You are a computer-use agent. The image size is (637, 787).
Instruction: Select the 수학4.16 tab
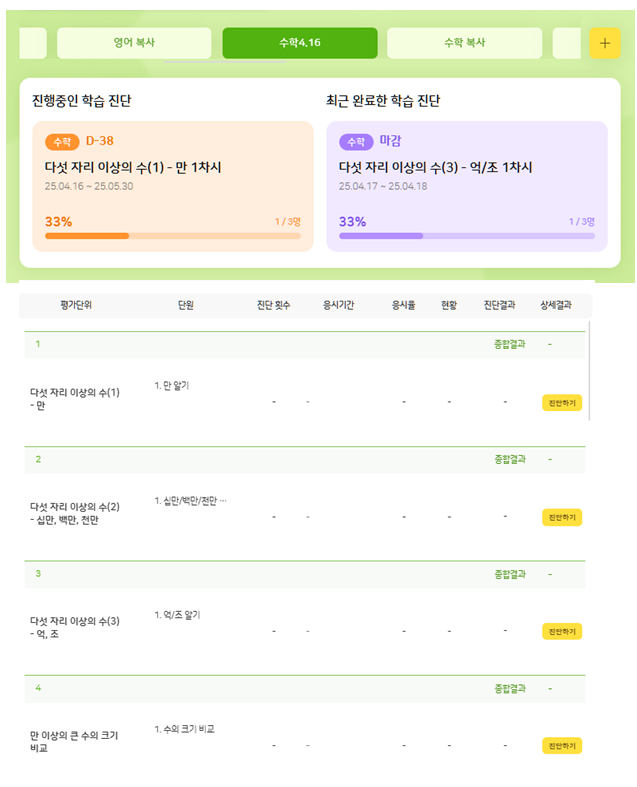click(299, 43)
